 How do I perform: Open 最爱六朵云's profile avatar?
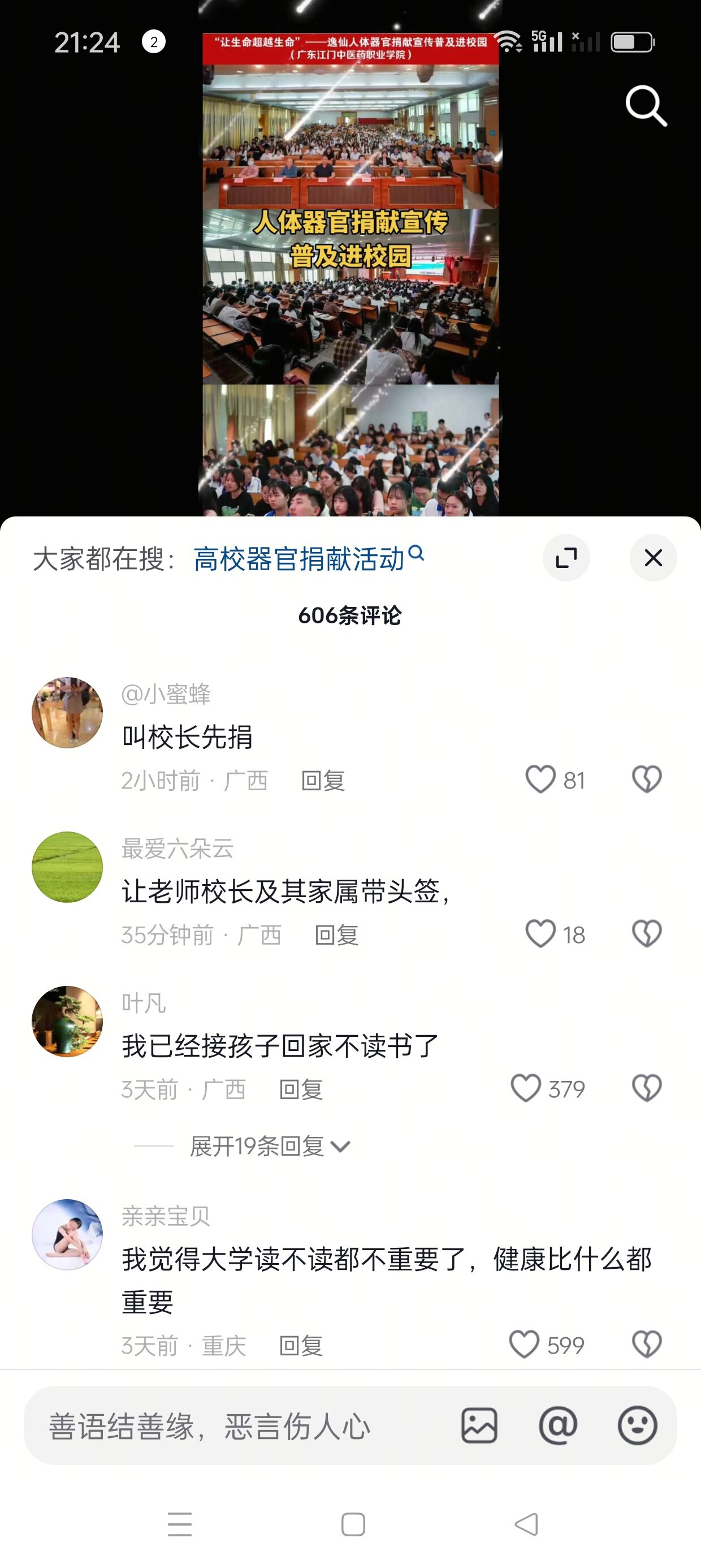[x=67, y=867]
